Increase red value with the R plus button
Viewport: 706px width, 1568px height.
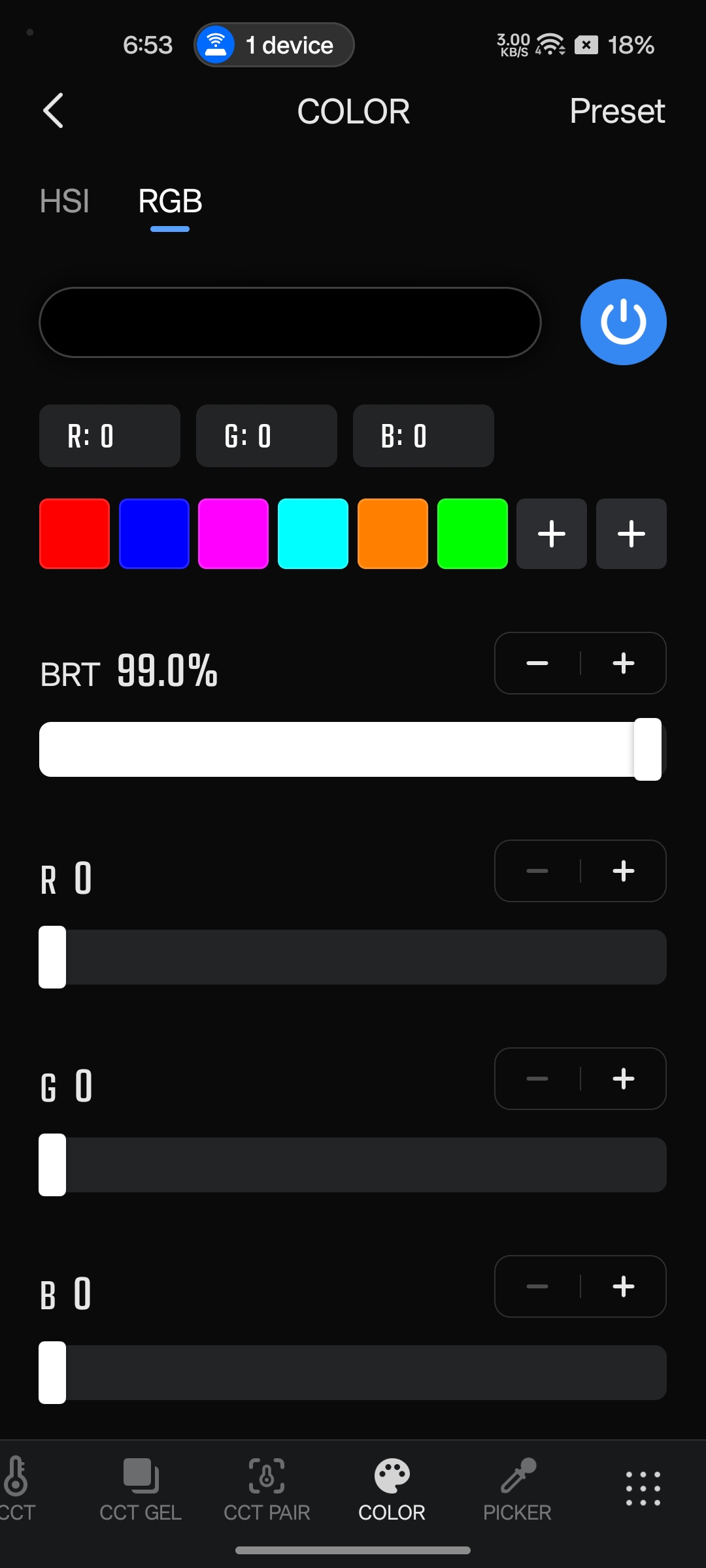click(x=624, y=871)
